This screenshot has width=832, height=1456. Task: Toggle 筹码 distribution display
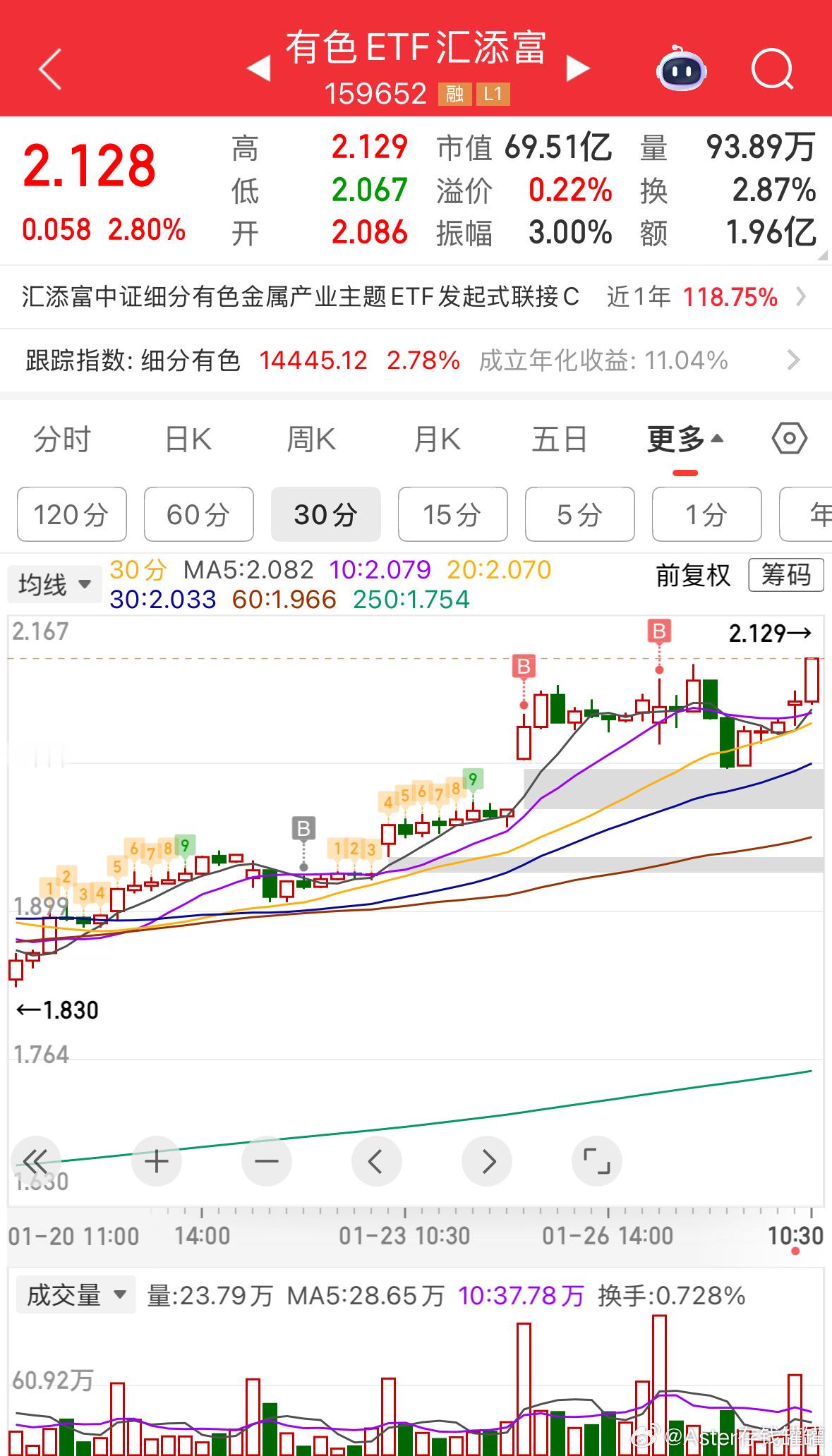(x=786, y=576)
